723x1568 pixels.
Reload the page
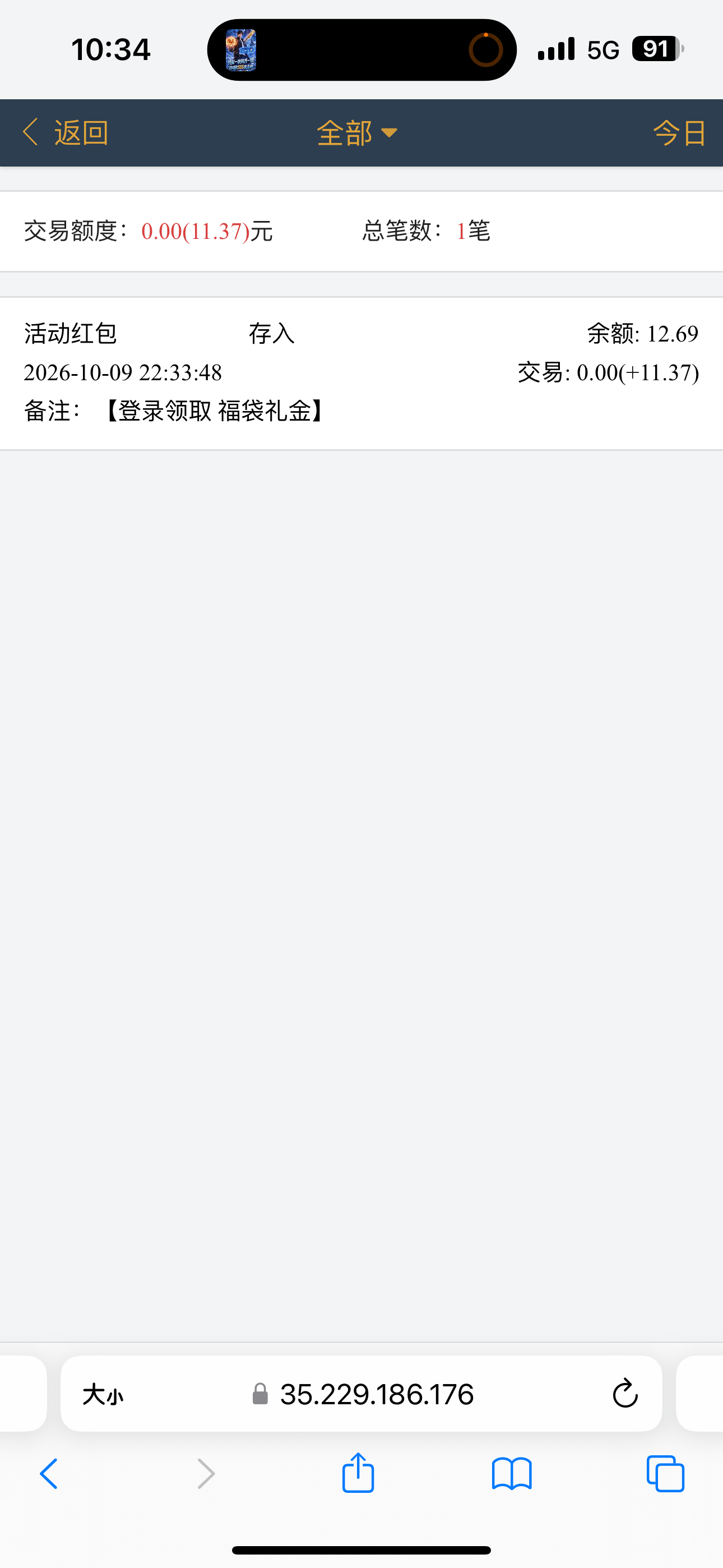point(625,1393)
